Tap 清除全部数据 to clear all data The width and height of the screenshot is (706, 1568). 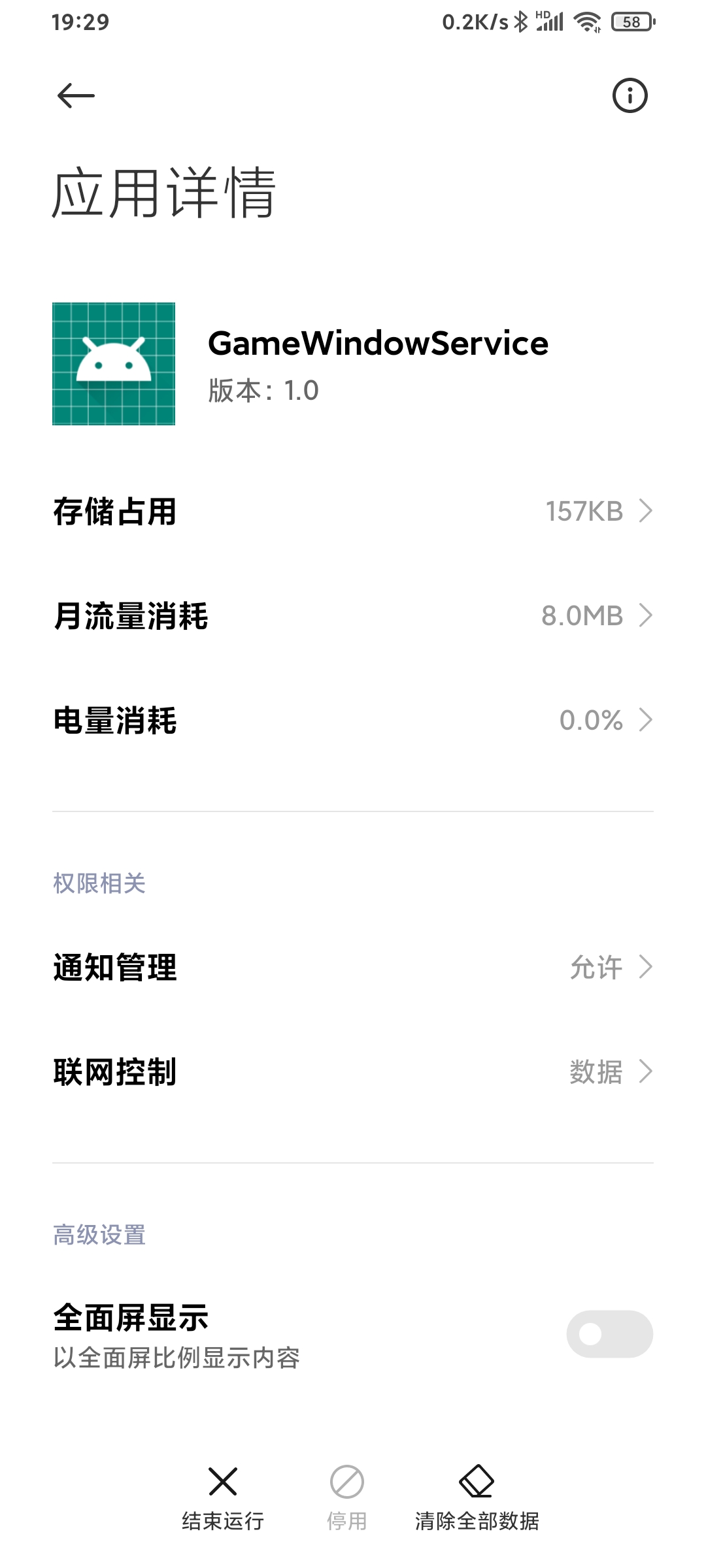[x=477, y=1499]
